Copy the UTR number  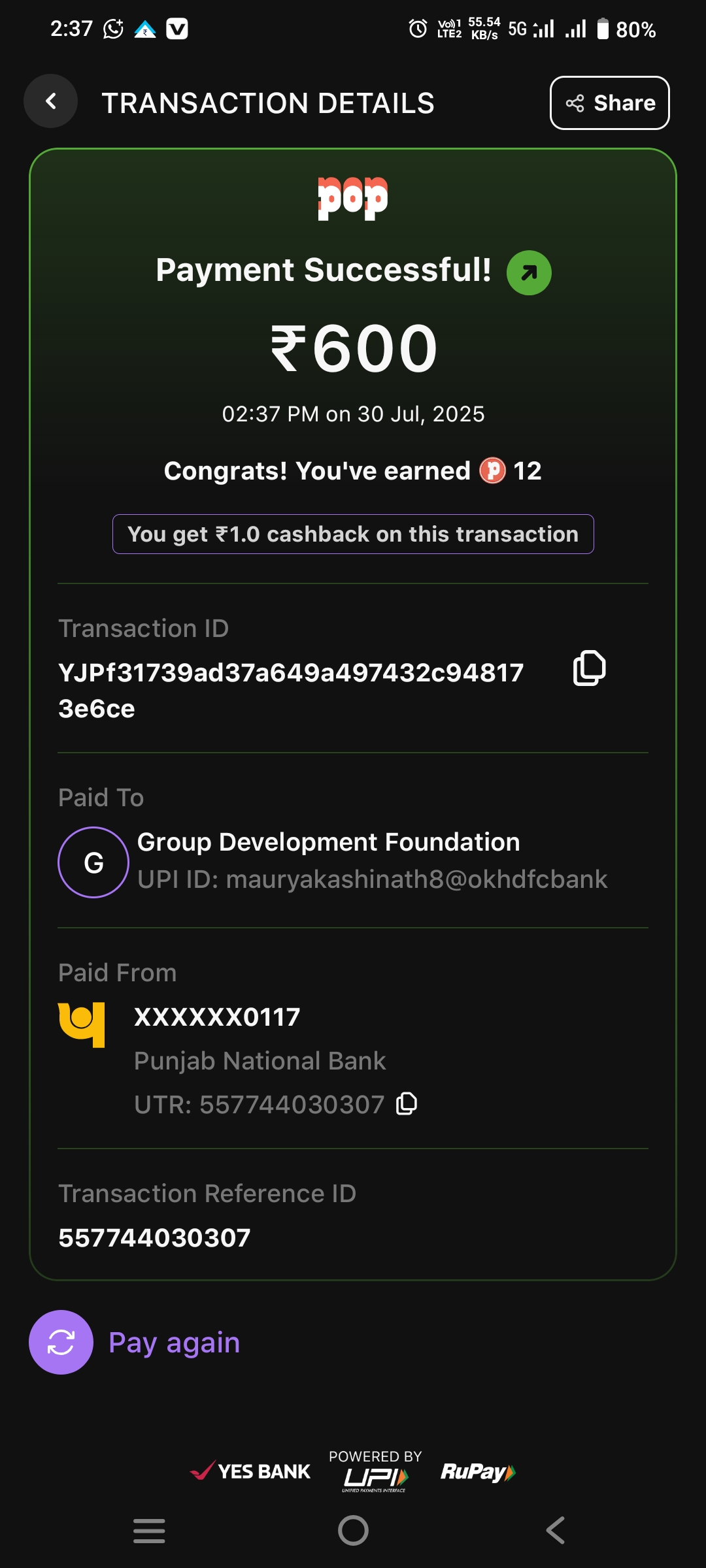coord(407,1103)
